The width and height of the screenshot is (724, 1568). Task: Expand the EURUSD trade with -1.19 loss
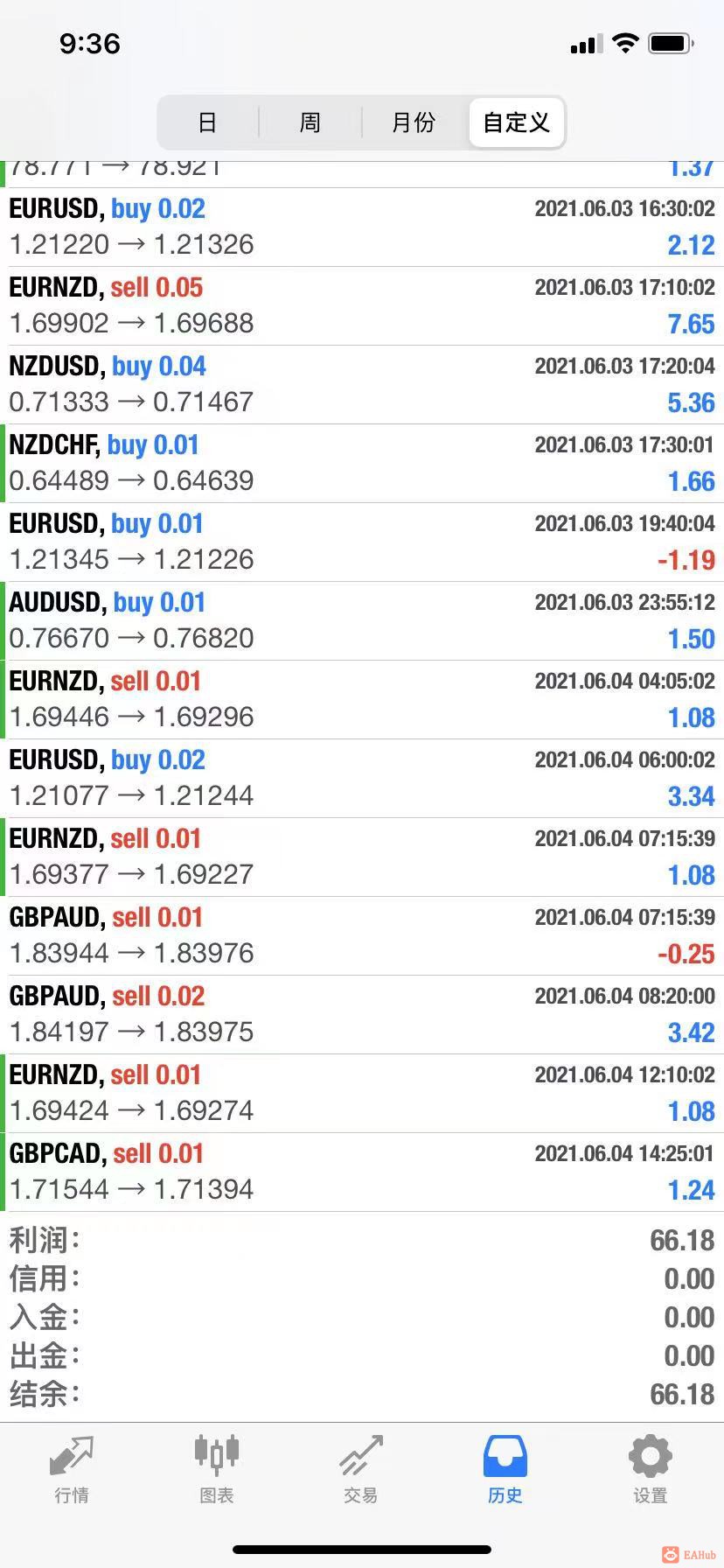point(362,542)
